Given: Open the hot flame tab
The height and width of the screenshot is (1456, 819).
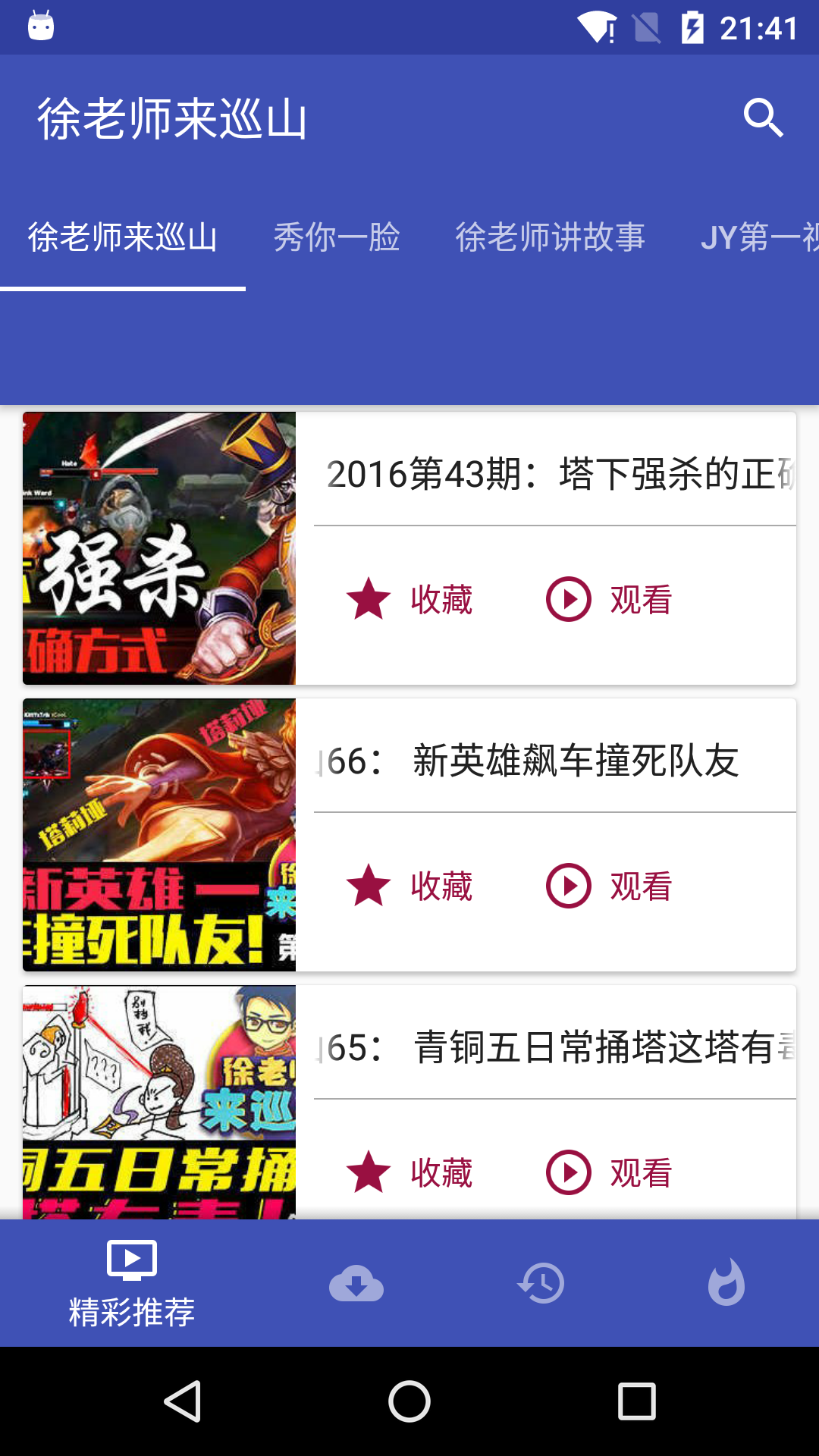Looking at the screenshot, I should (x=726, y=1283).
